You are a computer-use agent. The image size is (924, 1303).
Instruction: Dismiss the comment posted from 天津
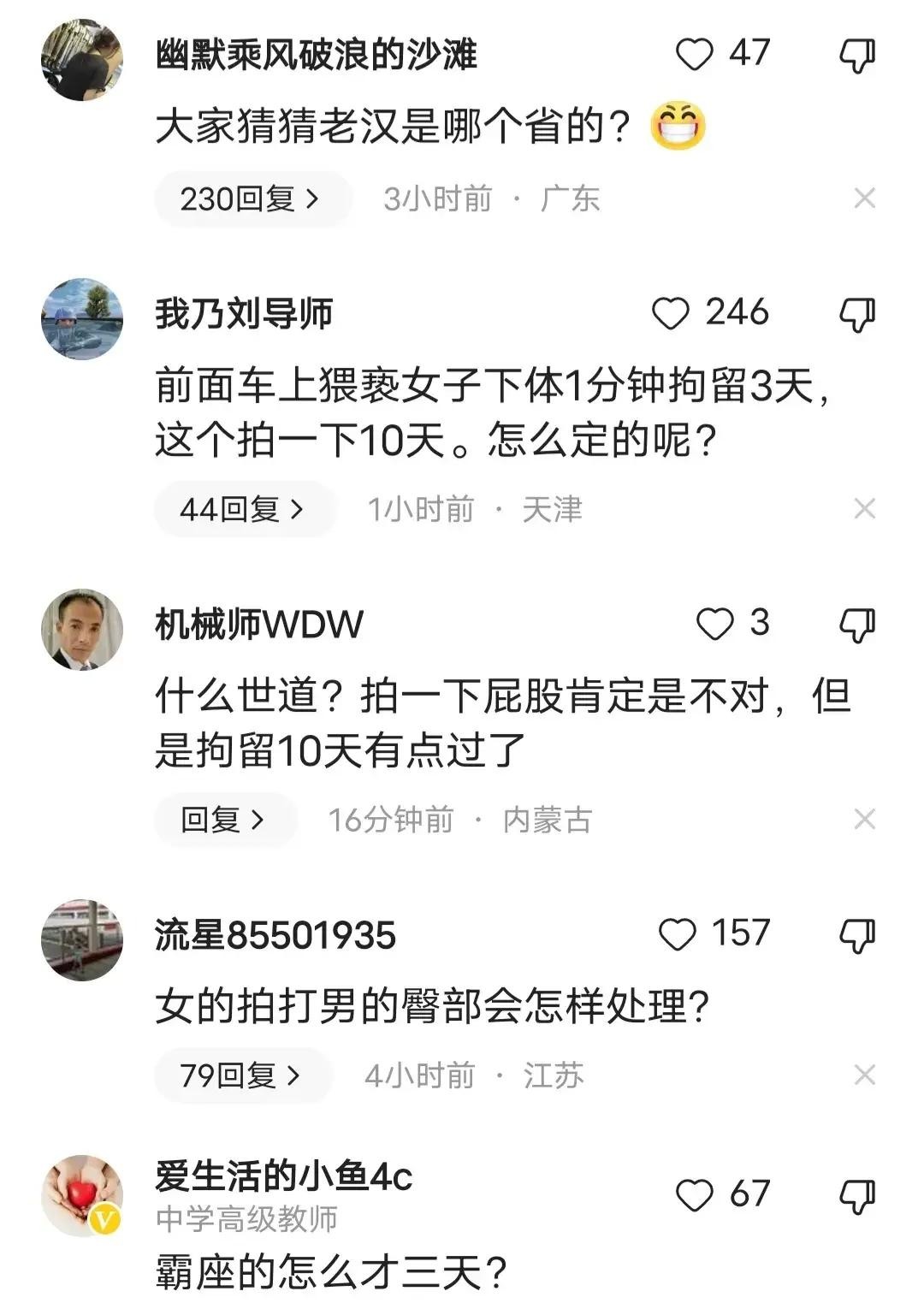[x=864, y=509]
